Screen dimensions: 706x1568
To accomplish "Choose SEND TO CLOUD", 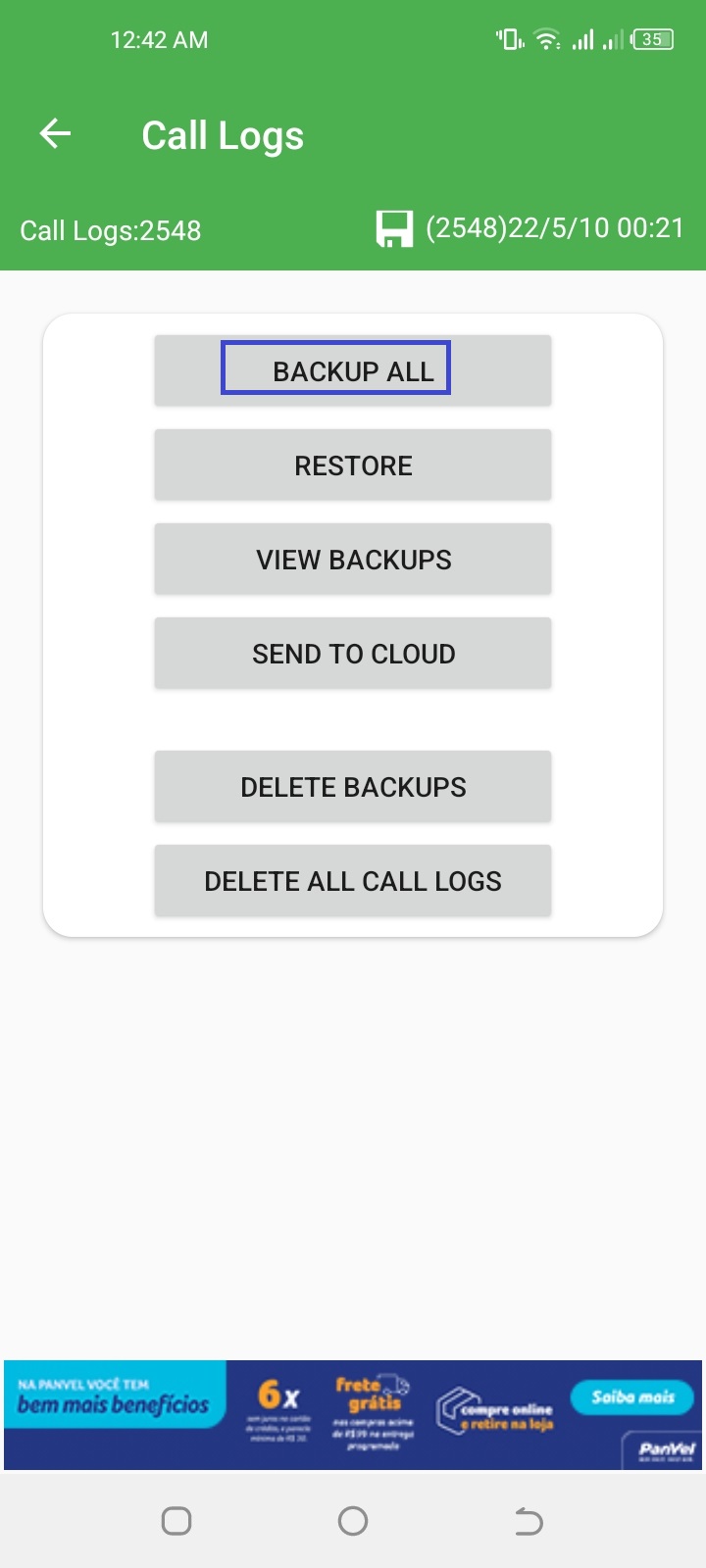I will [353, 653].
